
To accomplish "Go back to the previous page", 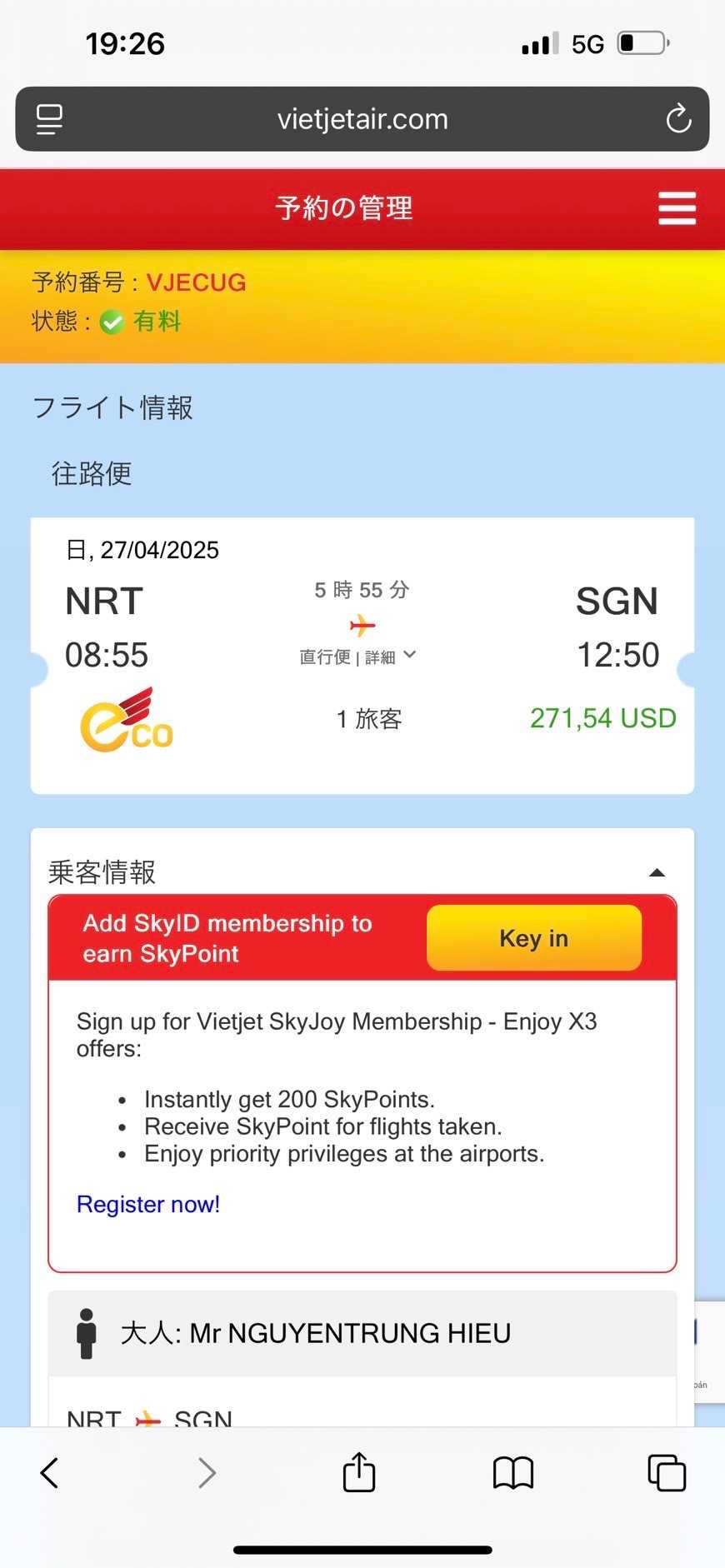I will pos(50,1472).
